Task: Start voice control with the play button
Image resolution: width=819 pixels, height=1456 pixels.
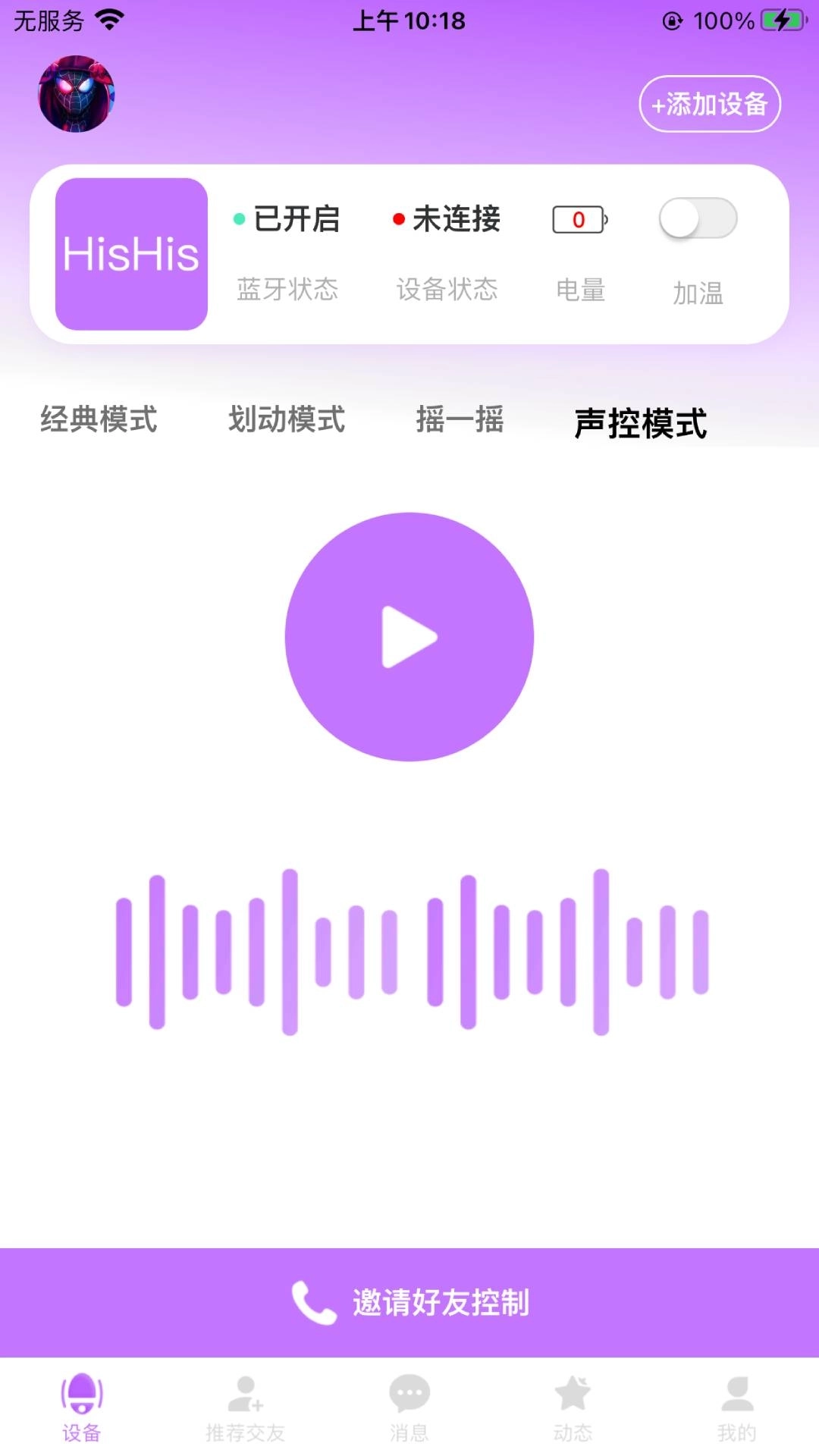Action: click(409, 637)
